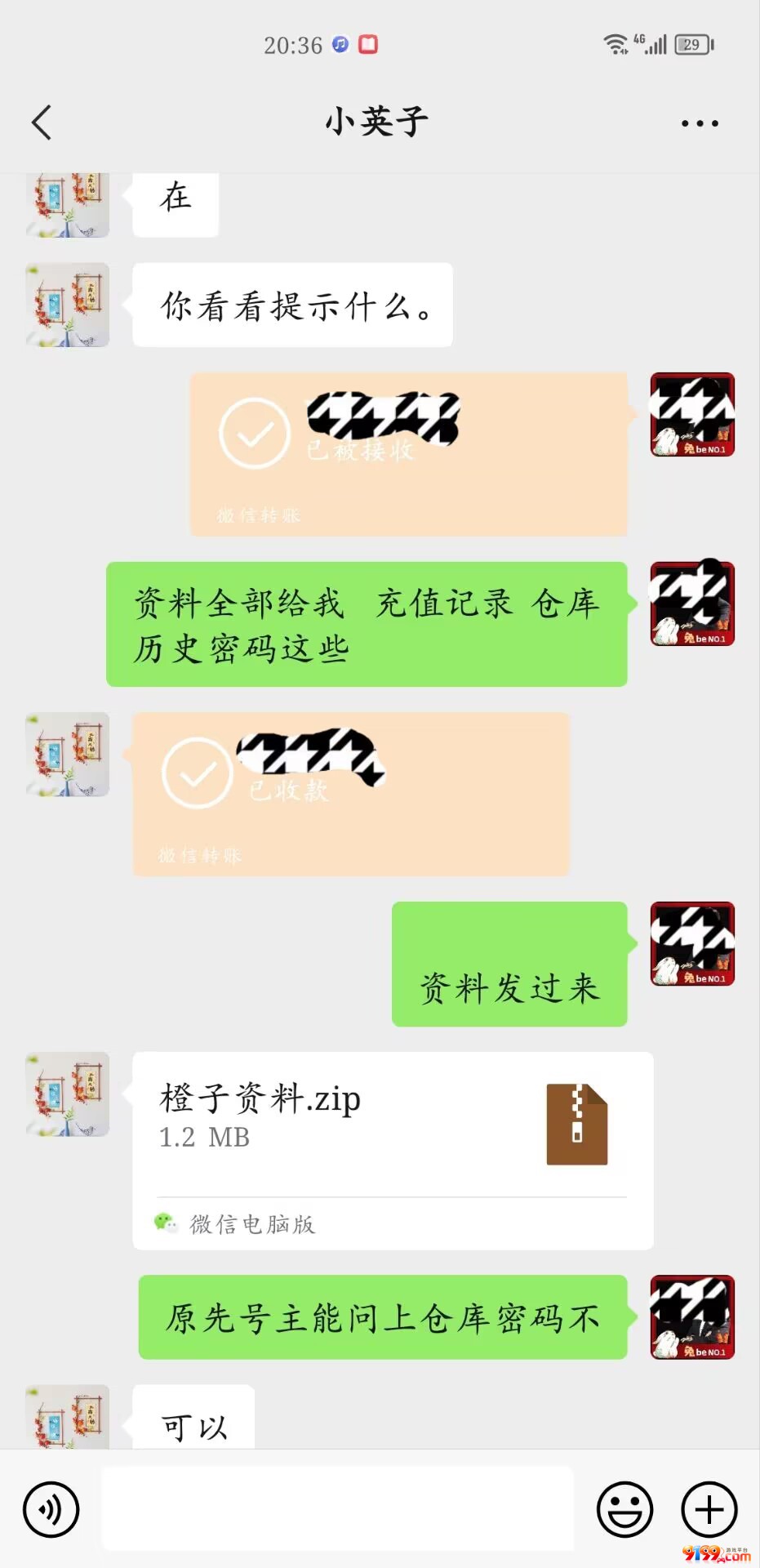Open own profile avatar beside 资料发过来
760x1568 pixels.
[x=692, y=943]
